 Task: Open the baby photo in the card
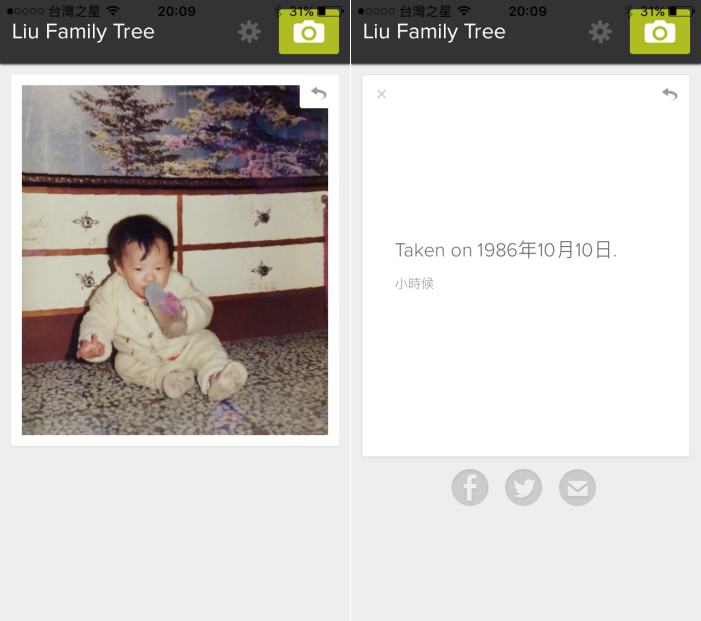coord(174,260)
